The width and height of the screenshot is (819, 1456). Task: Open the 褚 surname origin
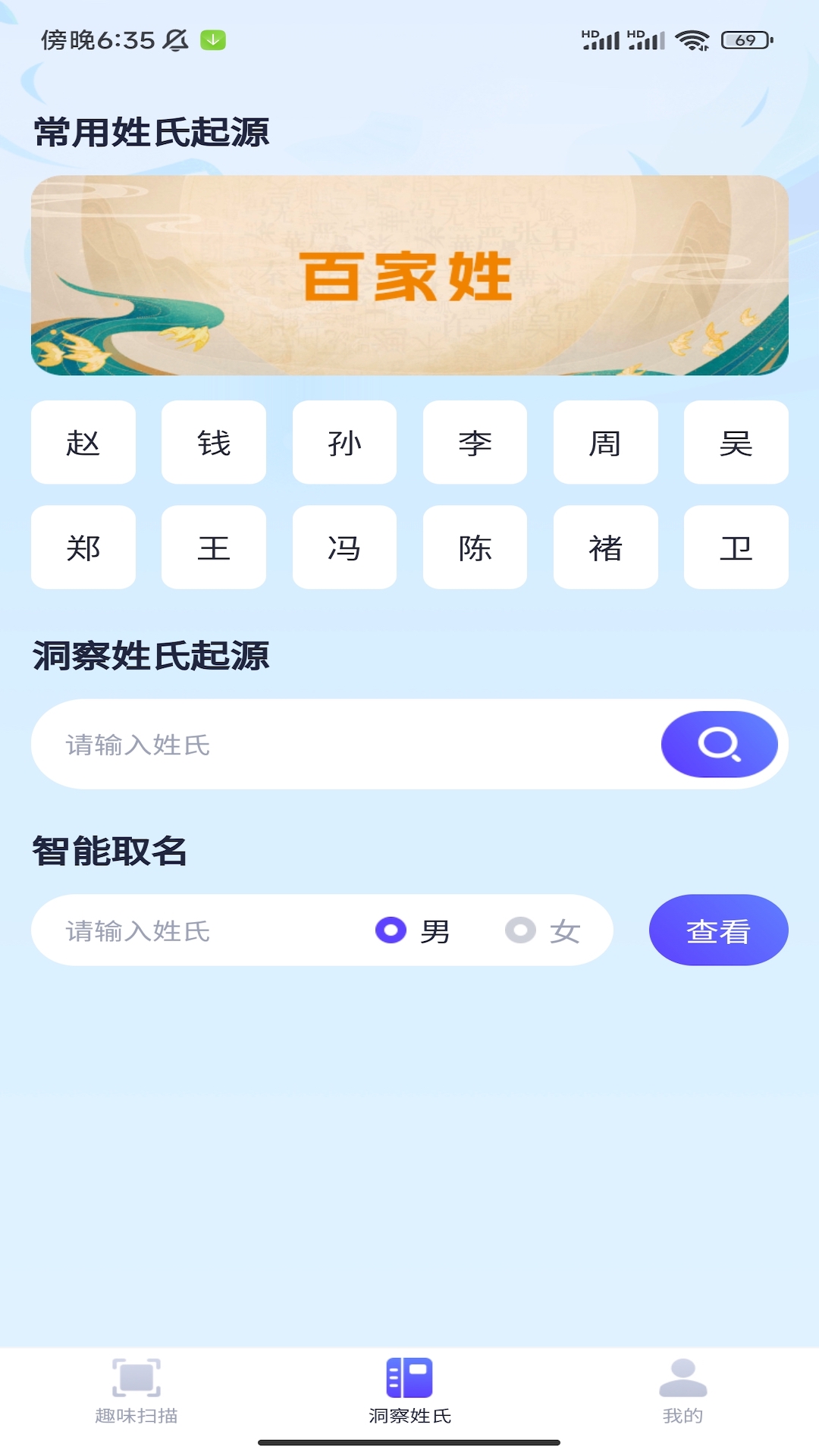coord(605,548)
